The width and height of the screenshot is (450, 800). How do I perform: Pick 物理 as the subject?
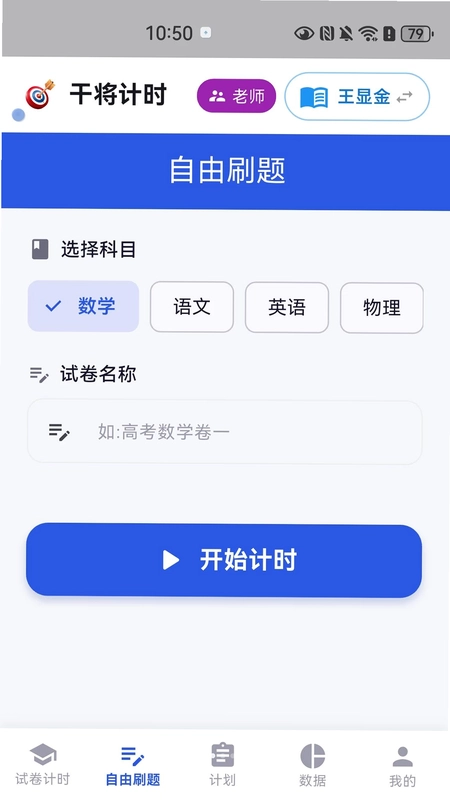tap(382, 308)
